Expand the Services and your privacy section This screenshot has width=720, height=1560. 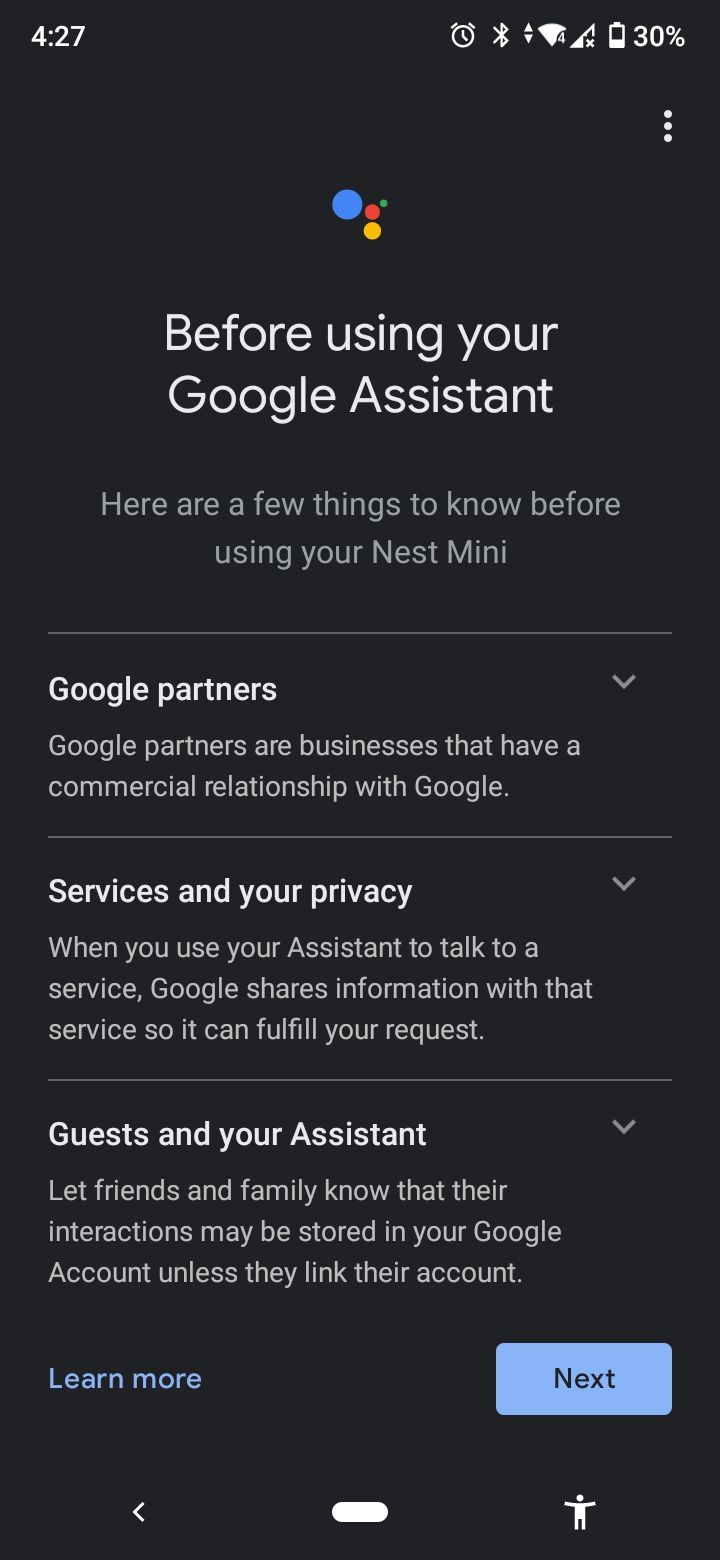(623, 883)
